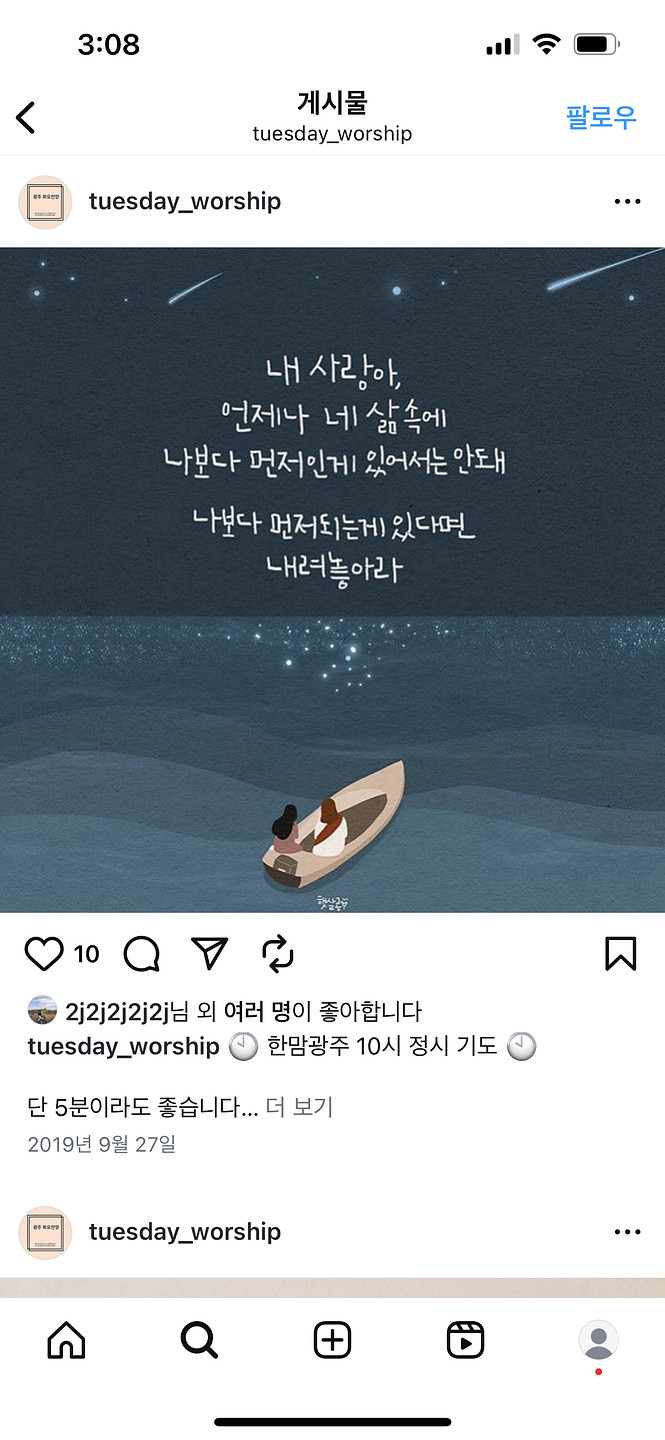Create a new post with plus tab
Image resolution: width=665 pixels, height=1440 pixels.
click(x=332, y=1340)
